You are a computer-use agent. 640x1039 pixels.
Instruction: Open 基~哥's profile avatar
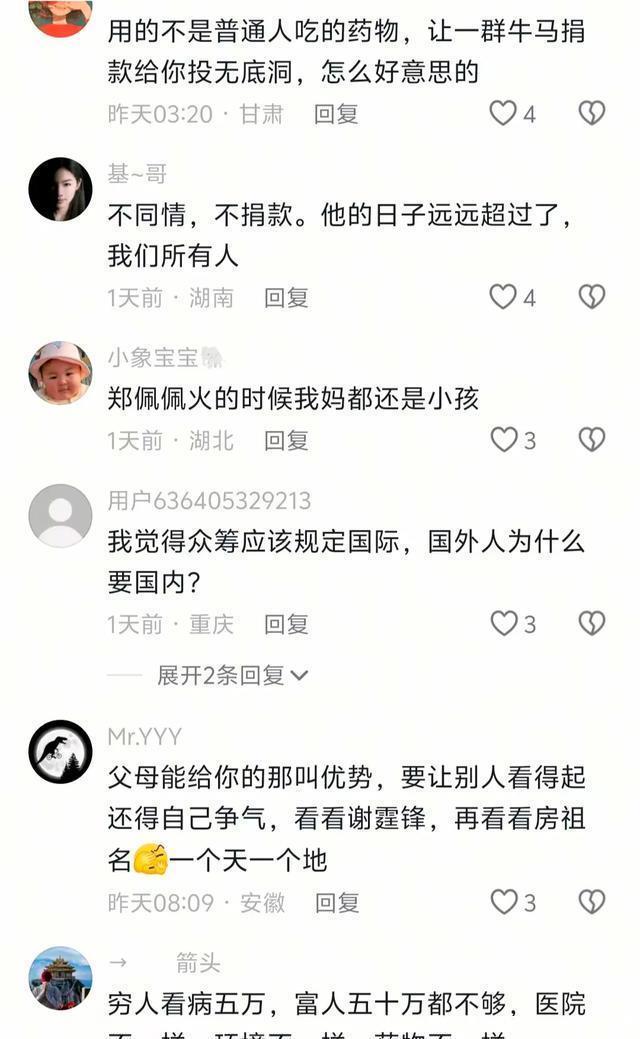(x=60, y=189)
